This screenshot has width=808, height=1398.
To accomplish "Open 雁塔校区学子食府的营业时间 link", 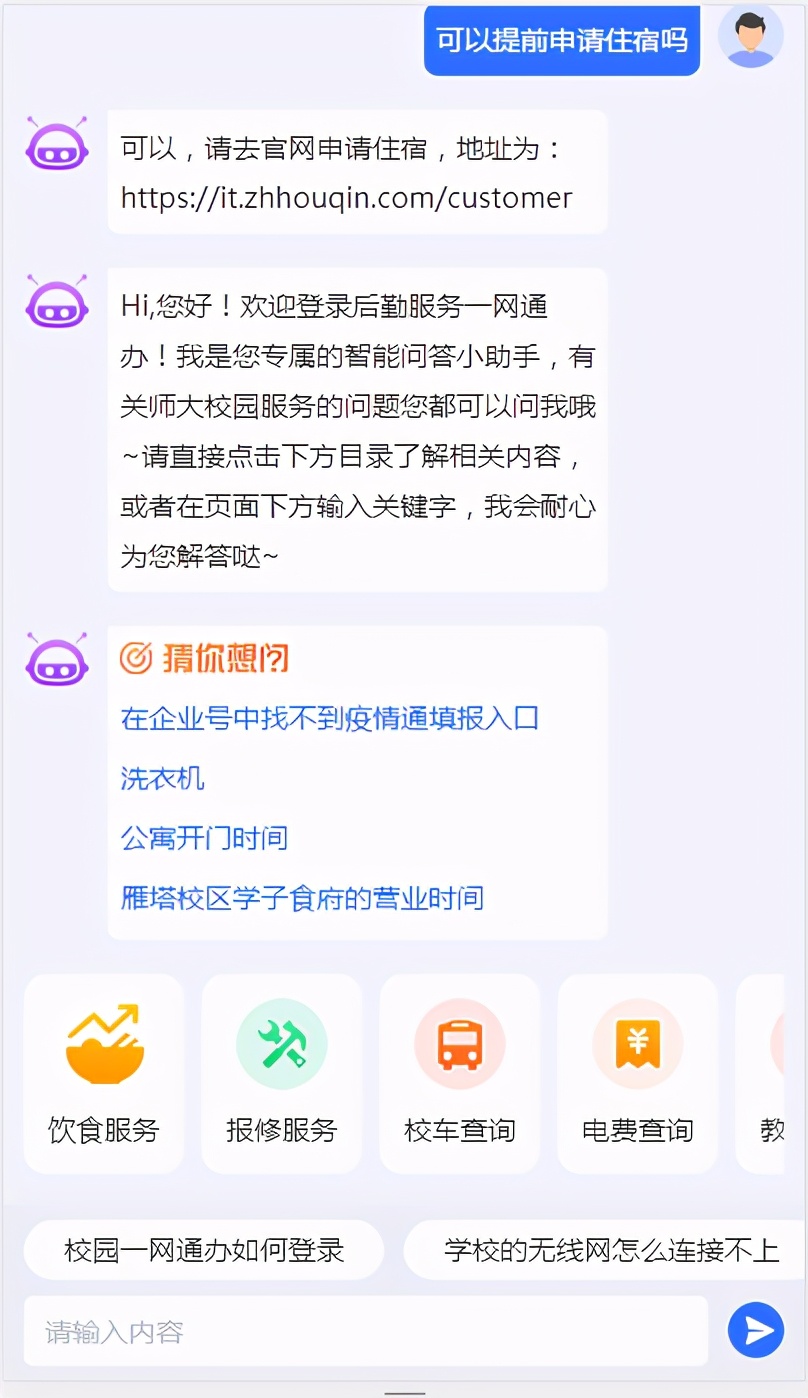I will [x=302, y=898].
